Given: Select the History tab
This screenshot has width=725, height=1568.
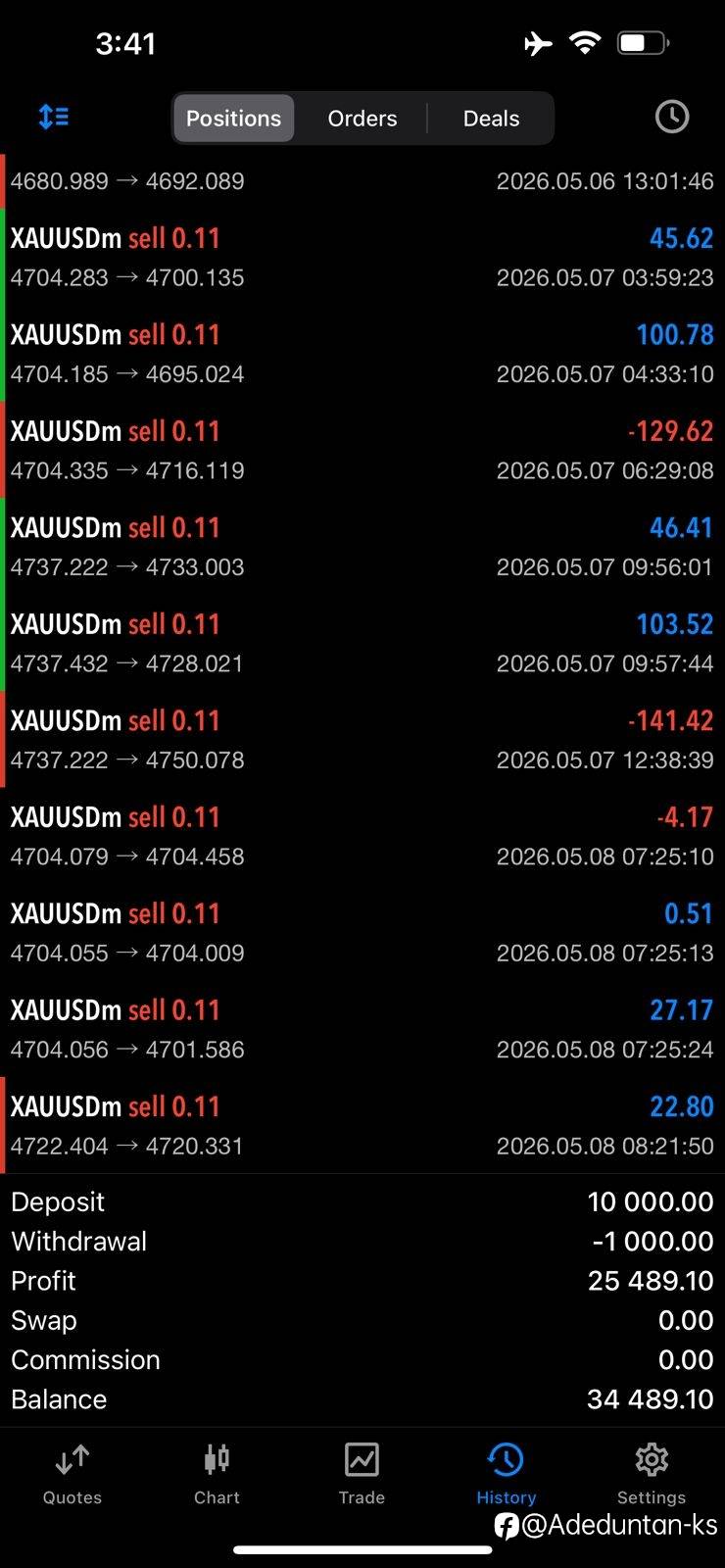Looking at the screenshot, I should [x=507, y=1474].
